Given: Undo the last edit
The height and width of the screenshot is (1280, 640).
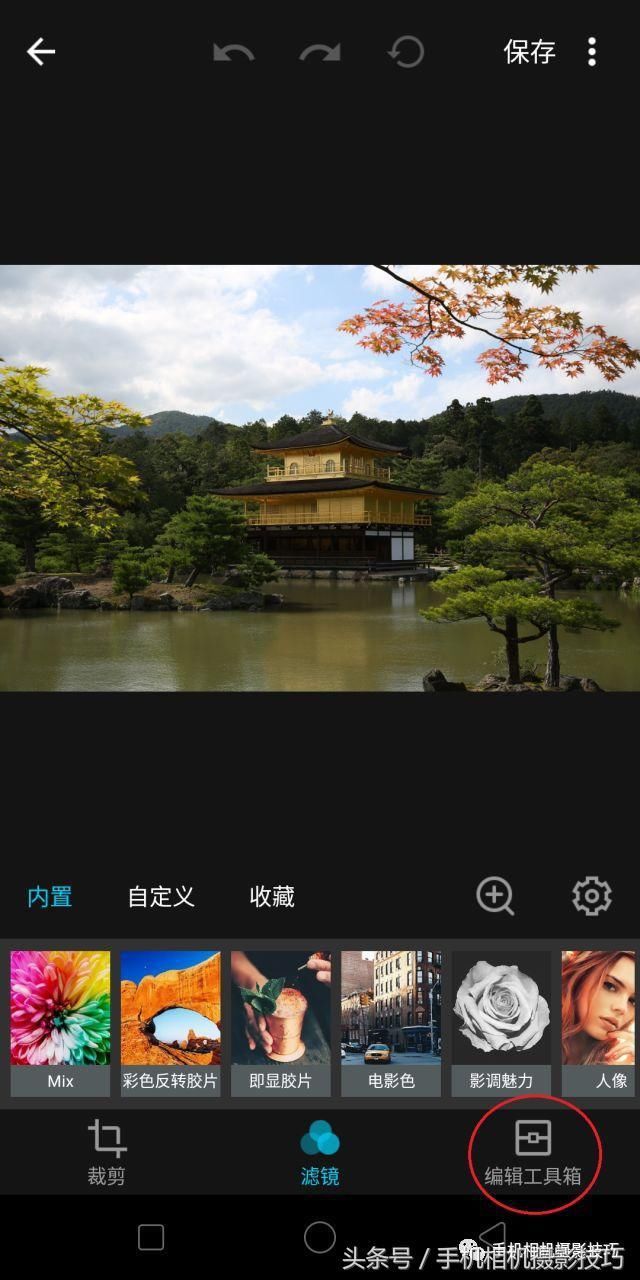Looking at the screenshot, I should (234, 52).
